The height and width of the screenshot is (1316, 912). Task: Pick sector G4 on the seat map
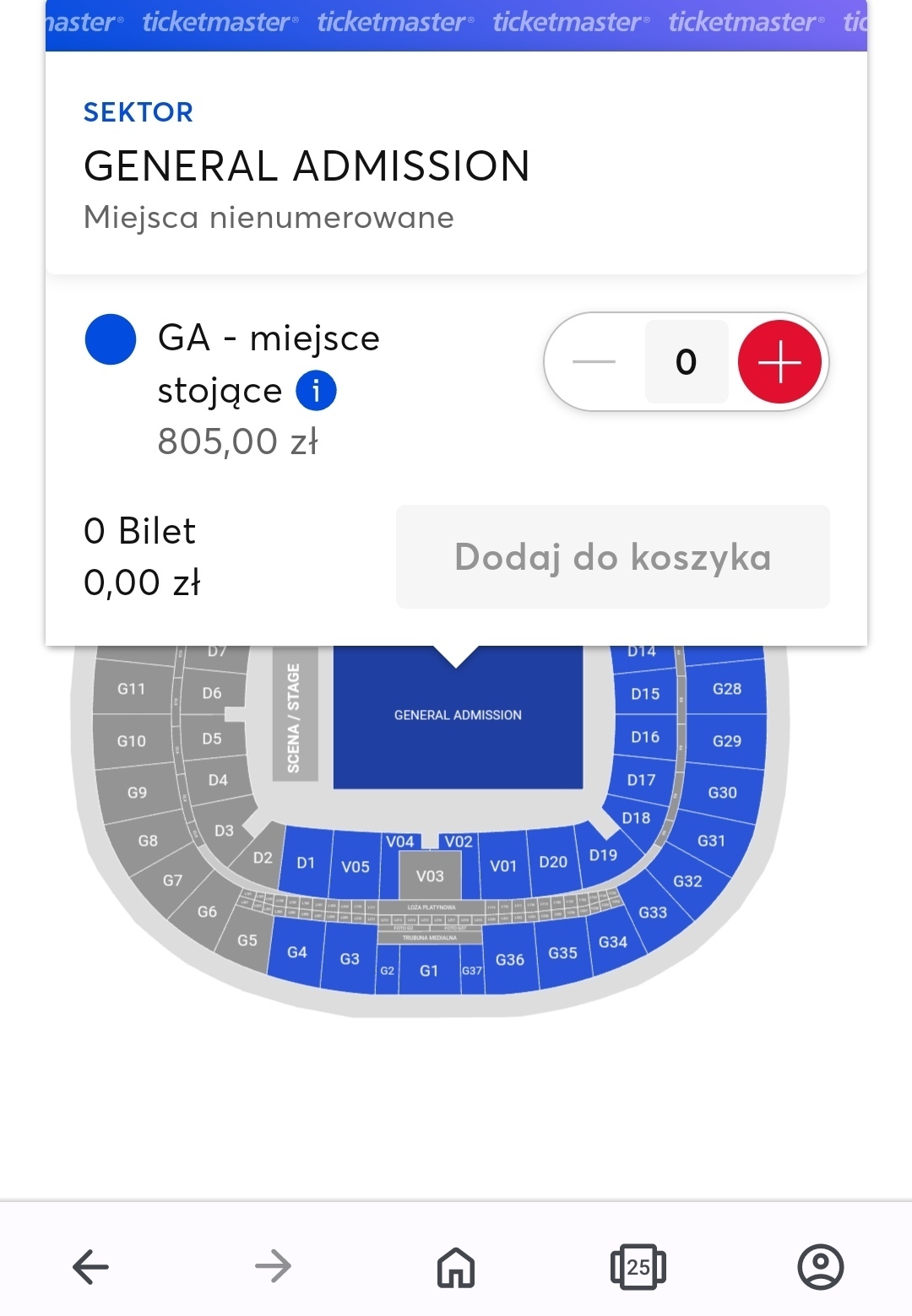pyautogui.click(x=296, y=952)
